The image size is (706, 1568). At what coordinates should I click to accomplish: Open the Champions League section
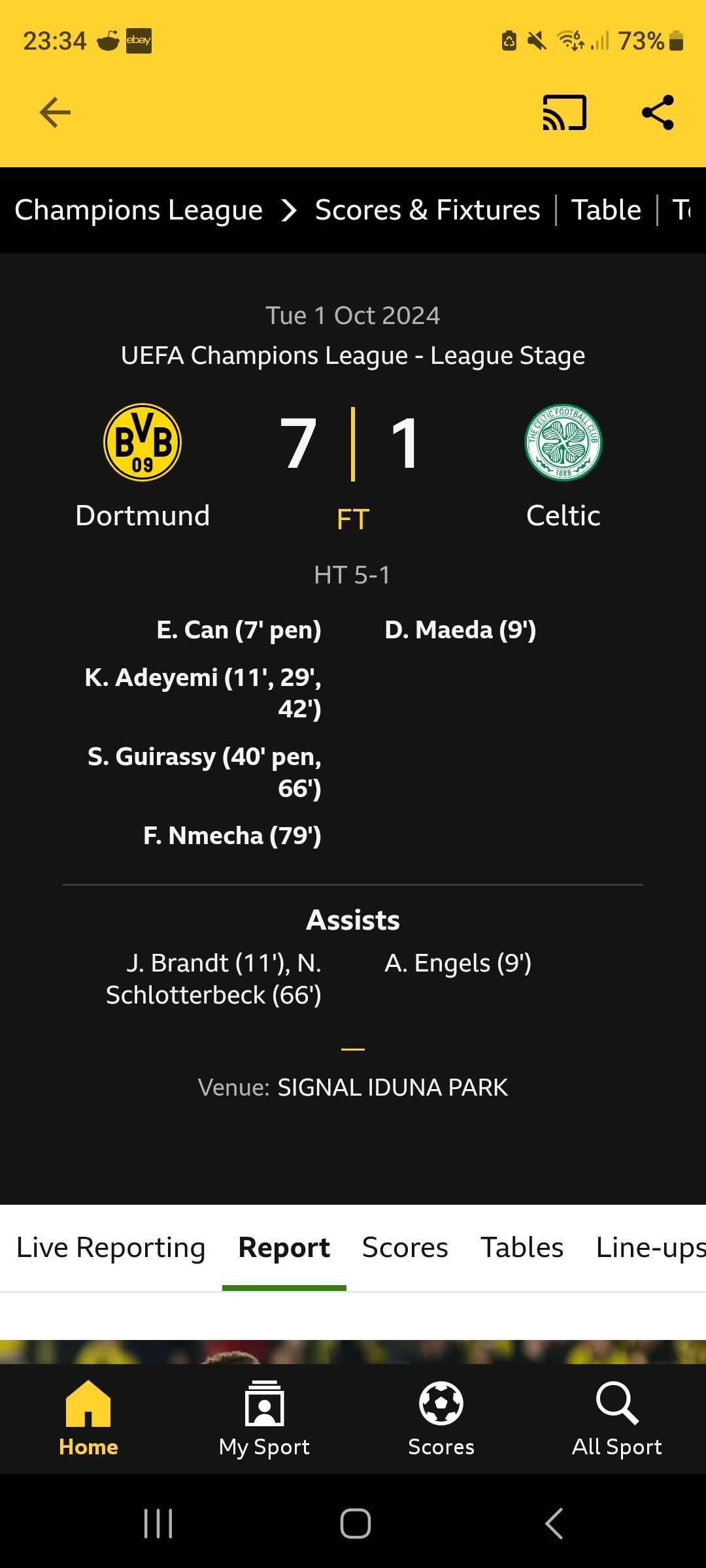pyautogui.click(x=139, y=210)
